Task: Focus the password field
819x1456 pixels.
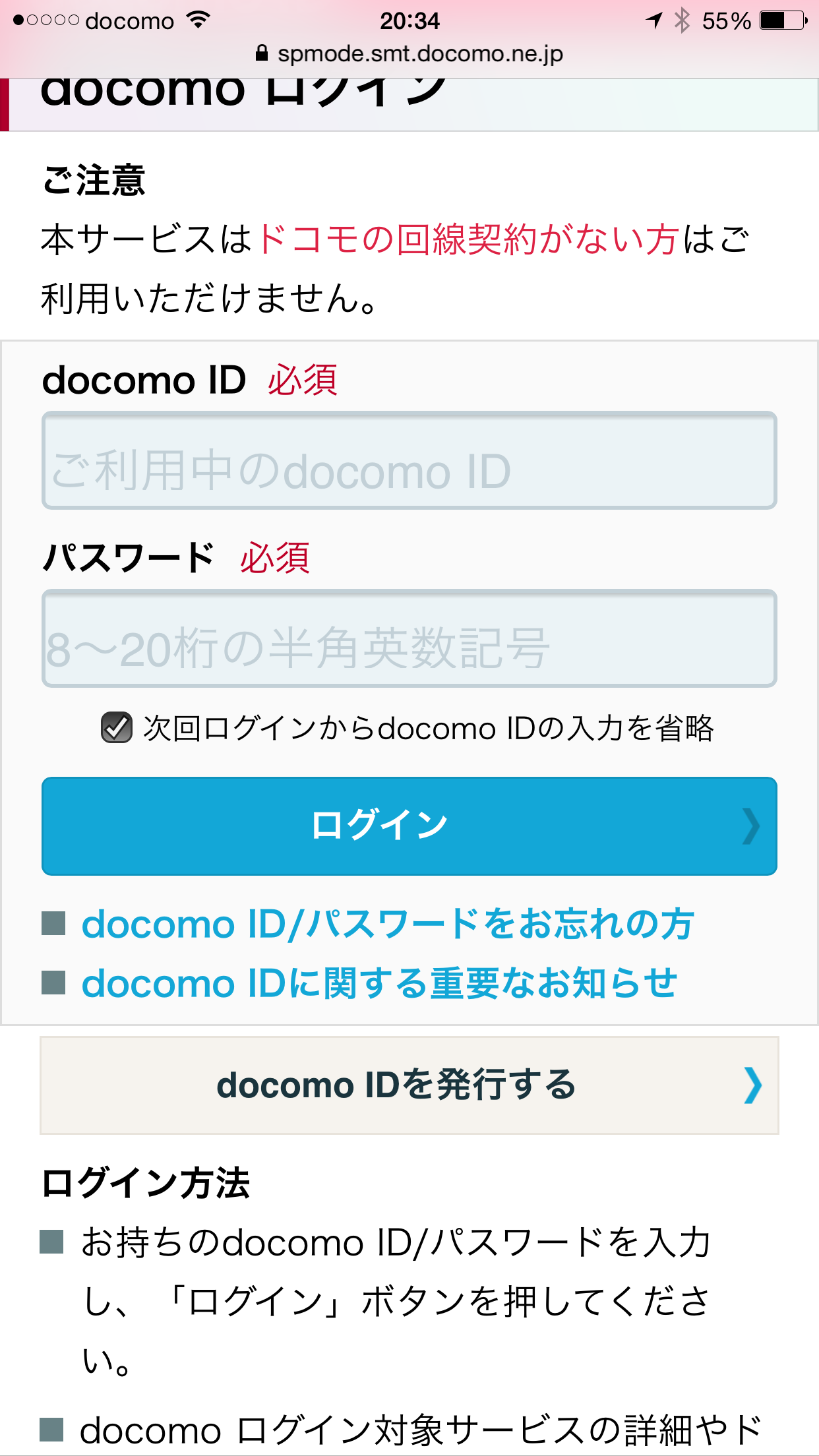Action: 409,638
